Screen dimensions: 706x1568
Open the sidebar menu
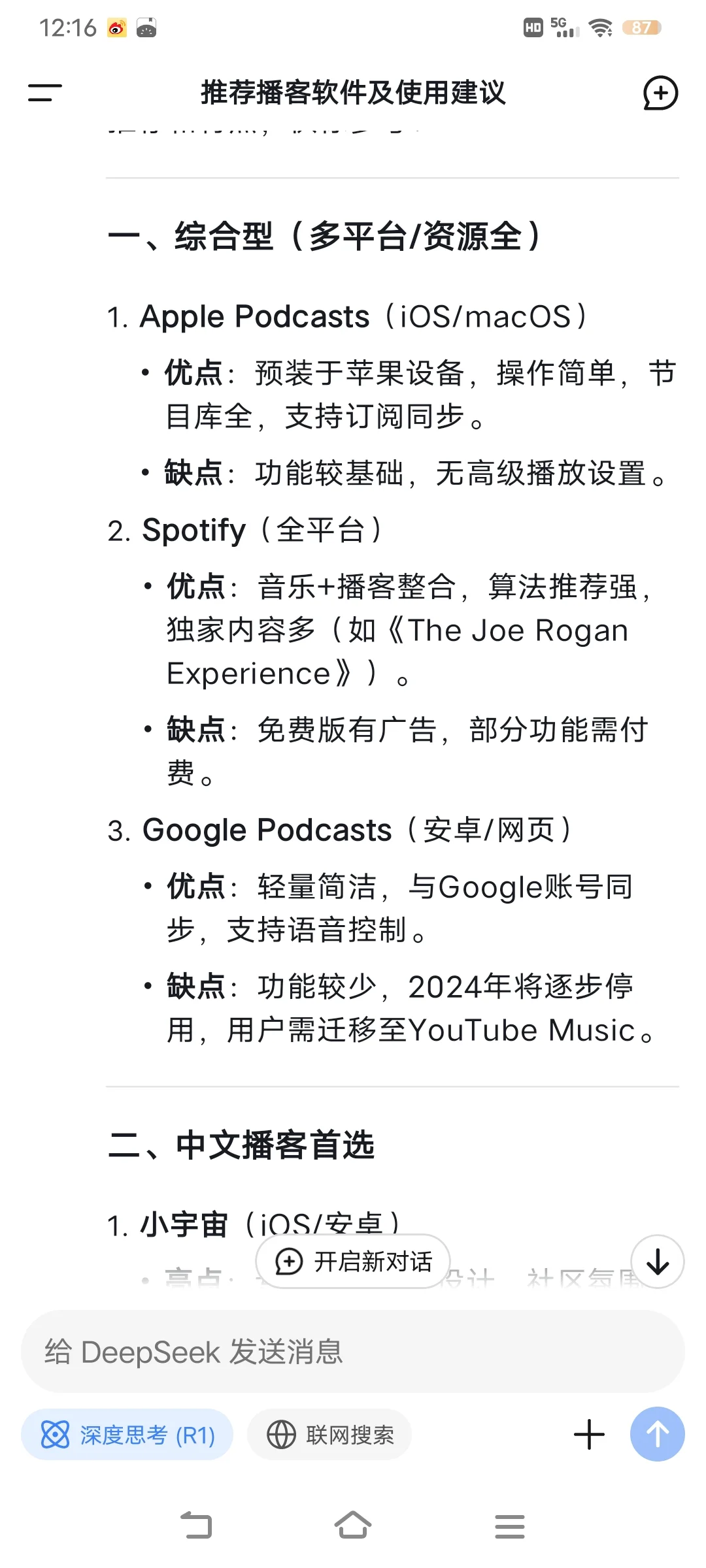point(44,93)
